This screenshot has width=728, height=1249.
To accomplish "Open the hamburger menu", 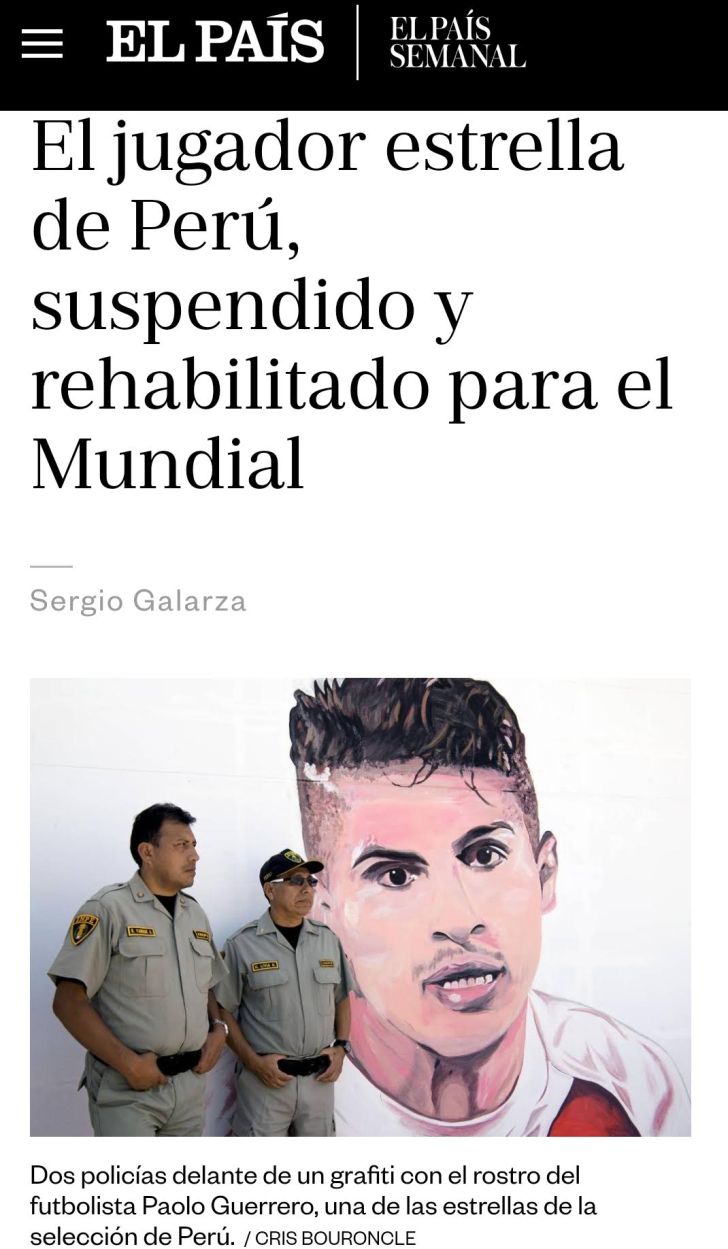I will pos(42,44).
